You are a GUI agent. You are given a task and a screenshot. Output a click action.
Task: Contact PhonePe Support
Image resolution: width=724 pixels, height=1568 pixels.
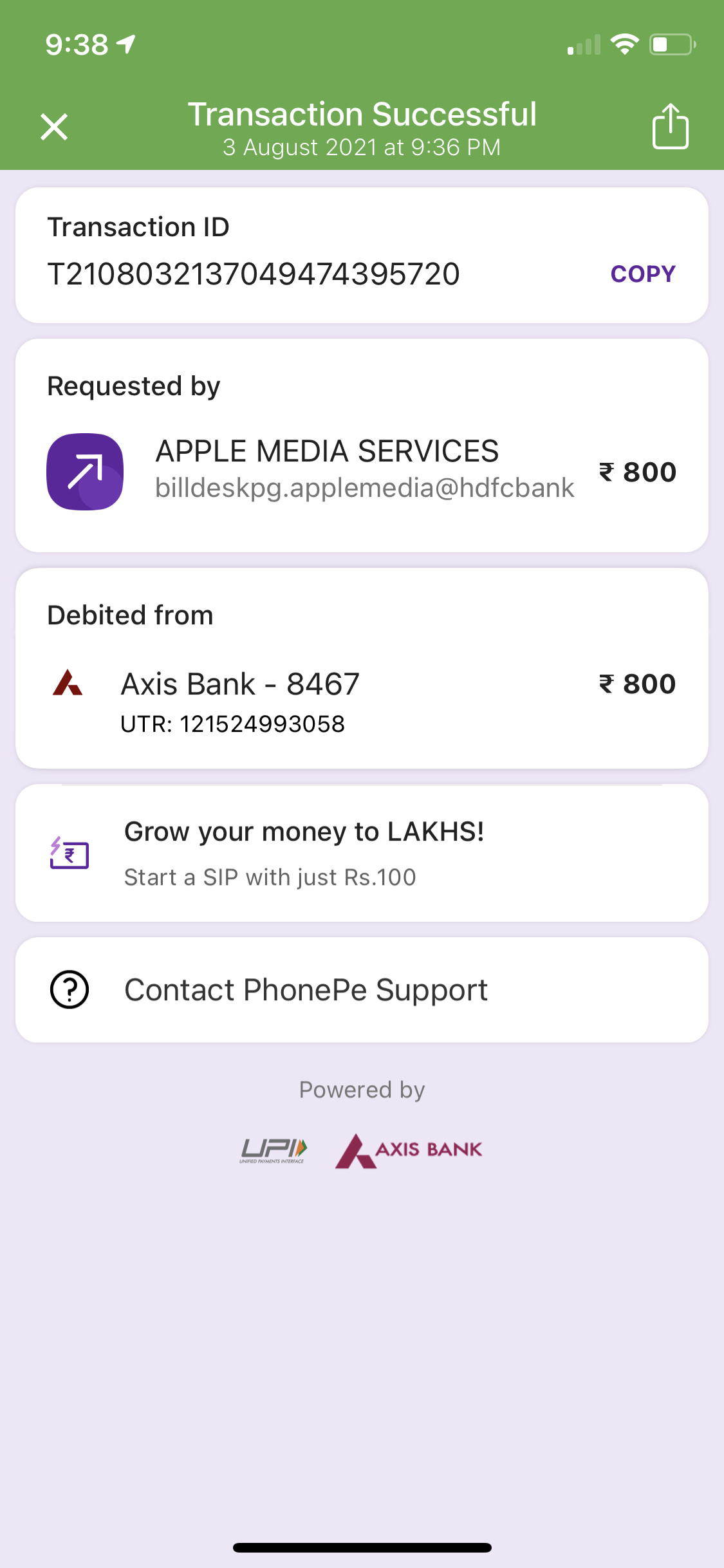coord(361,990)
